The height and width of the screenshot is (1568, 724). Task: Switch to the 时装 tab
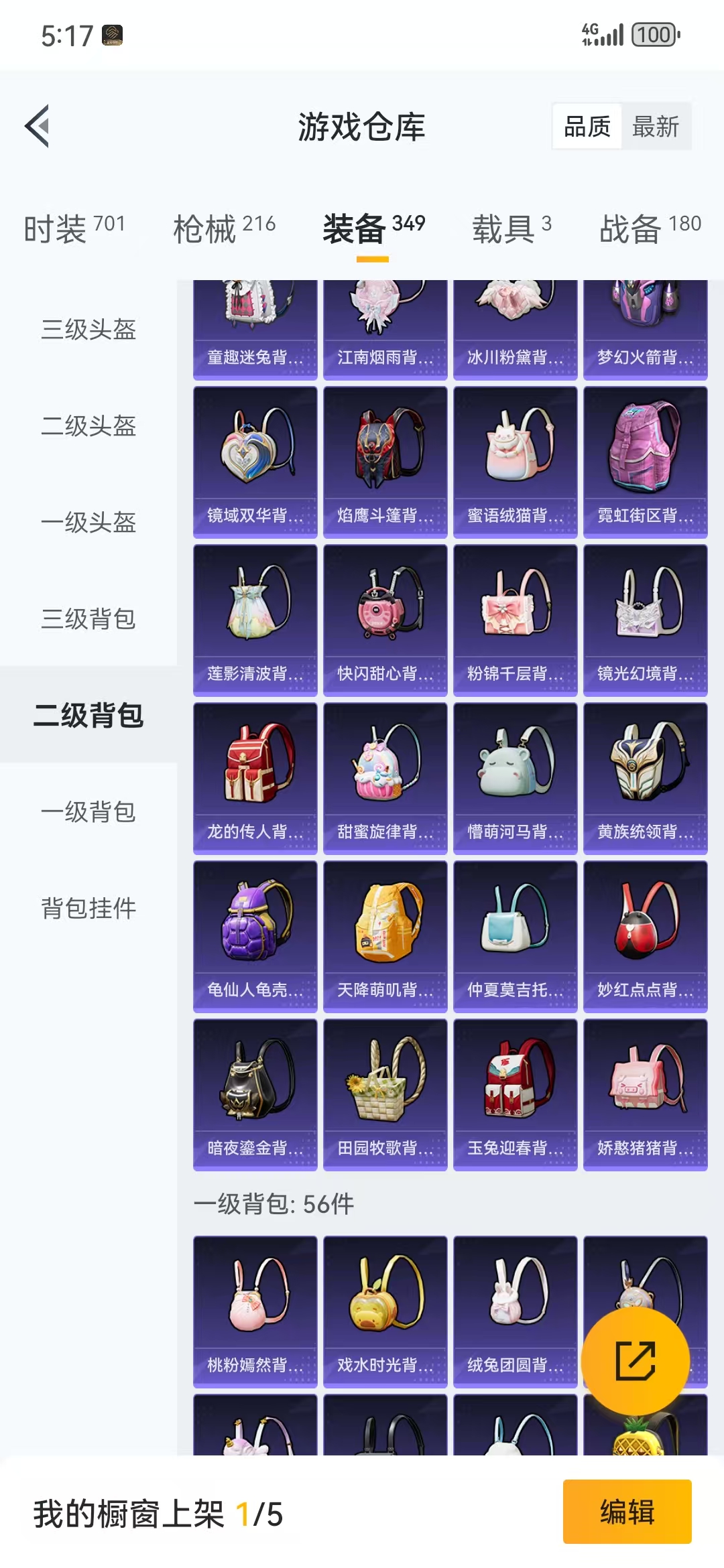coord(74,228)
